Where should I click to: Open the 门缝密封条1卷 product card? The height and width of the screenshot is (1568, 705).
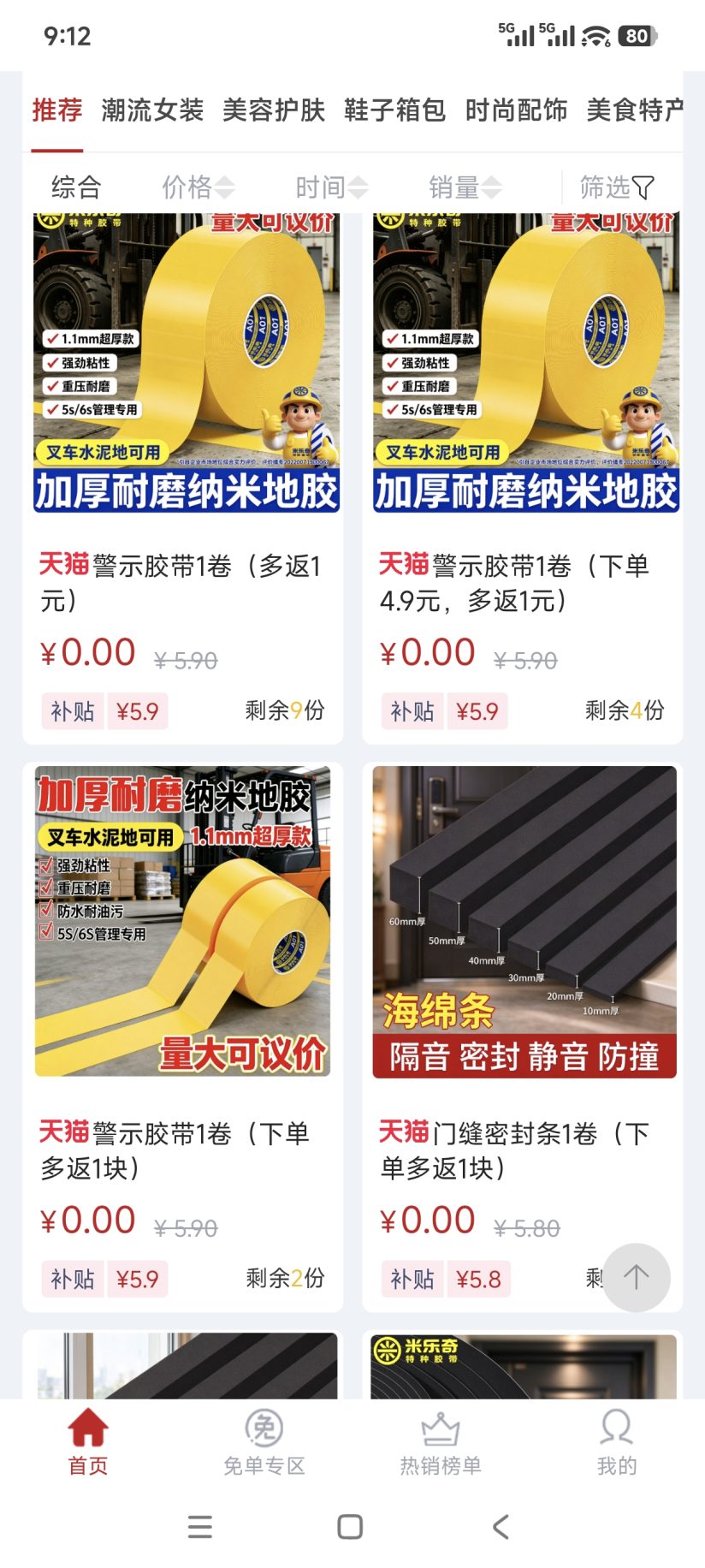(x=523, y=1036)
